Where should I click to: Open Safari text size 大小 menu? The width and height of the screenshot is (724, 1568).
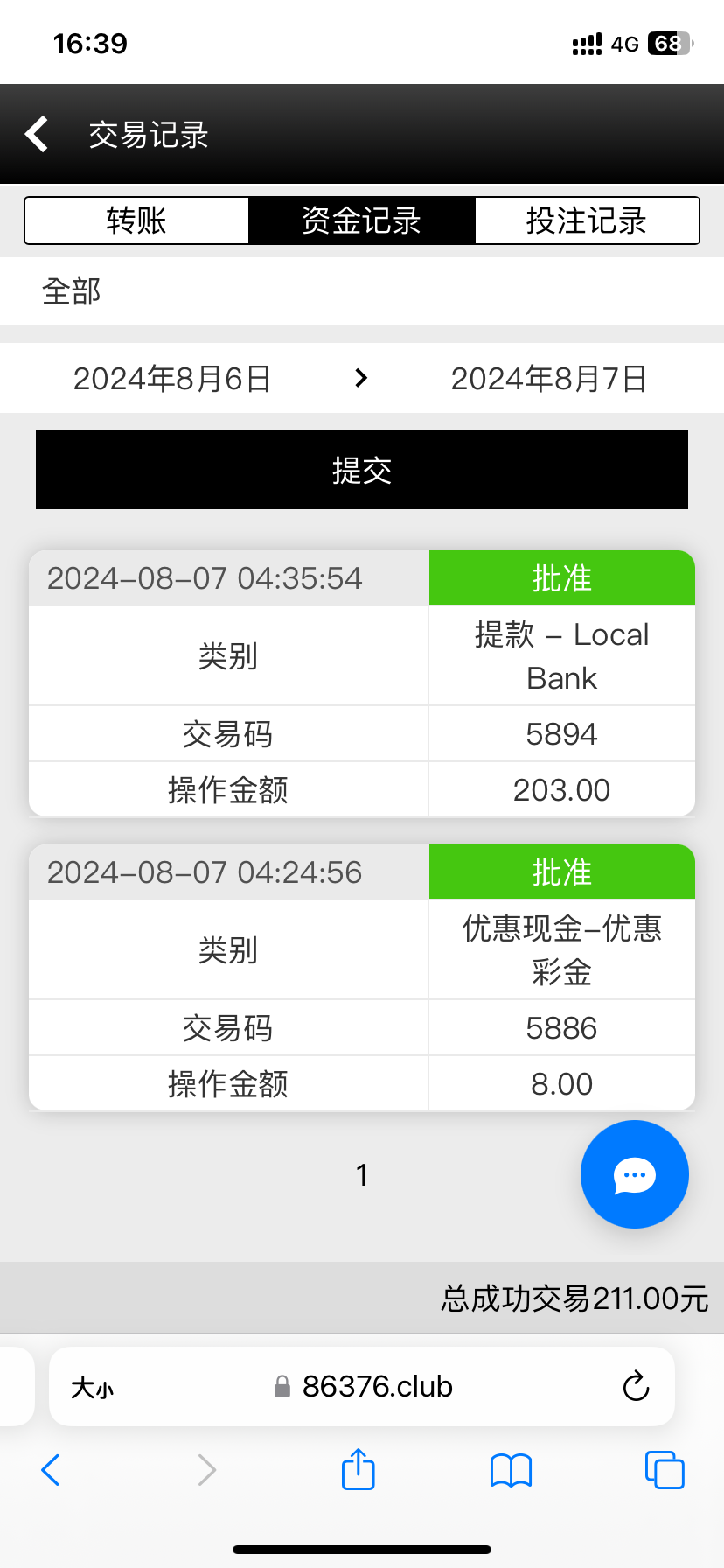click(92, 1387)
